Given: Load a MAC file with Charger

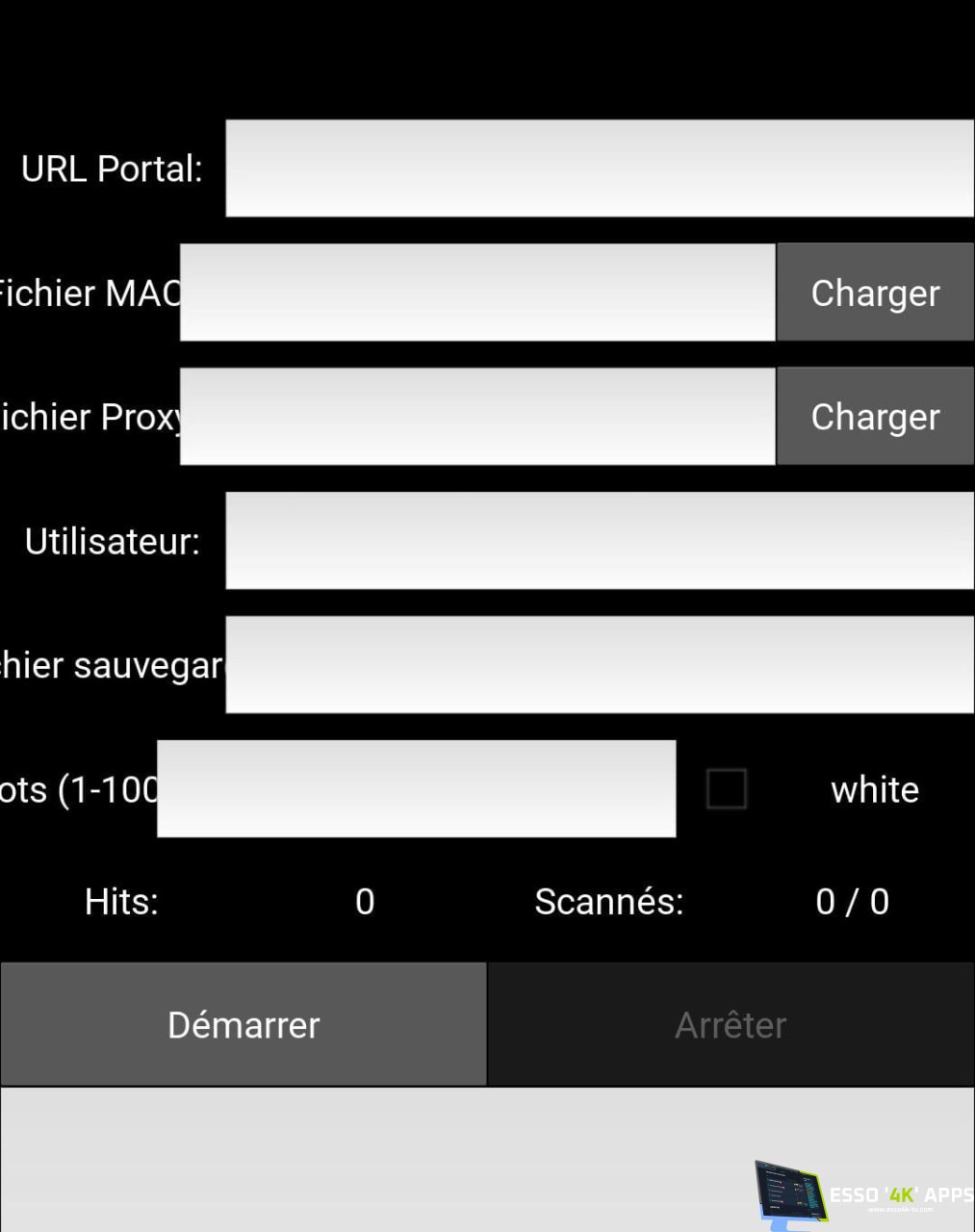Looking at the screenshot, I should click(x=875, y=293).
